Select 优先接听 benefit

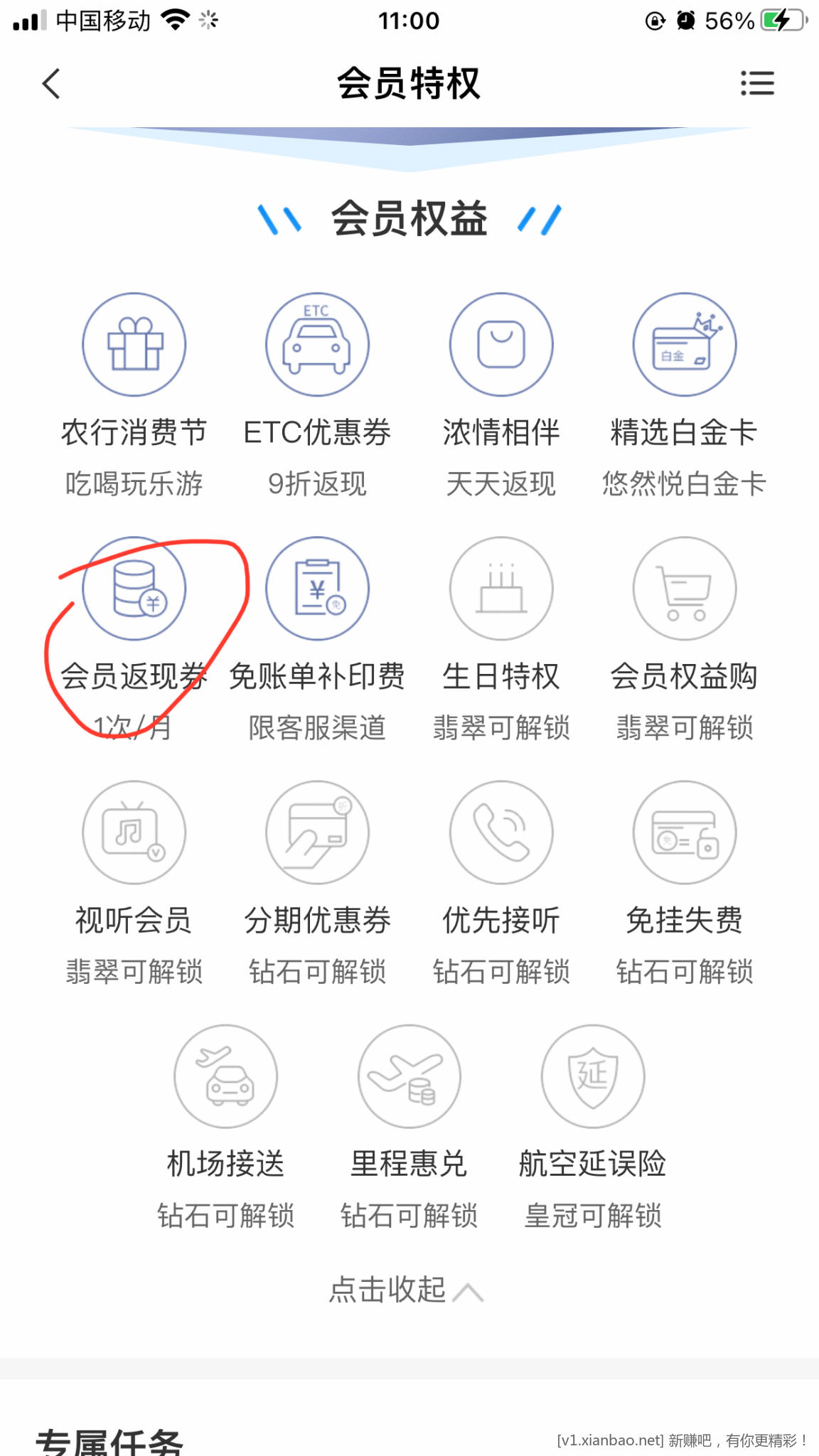(501, 833)
